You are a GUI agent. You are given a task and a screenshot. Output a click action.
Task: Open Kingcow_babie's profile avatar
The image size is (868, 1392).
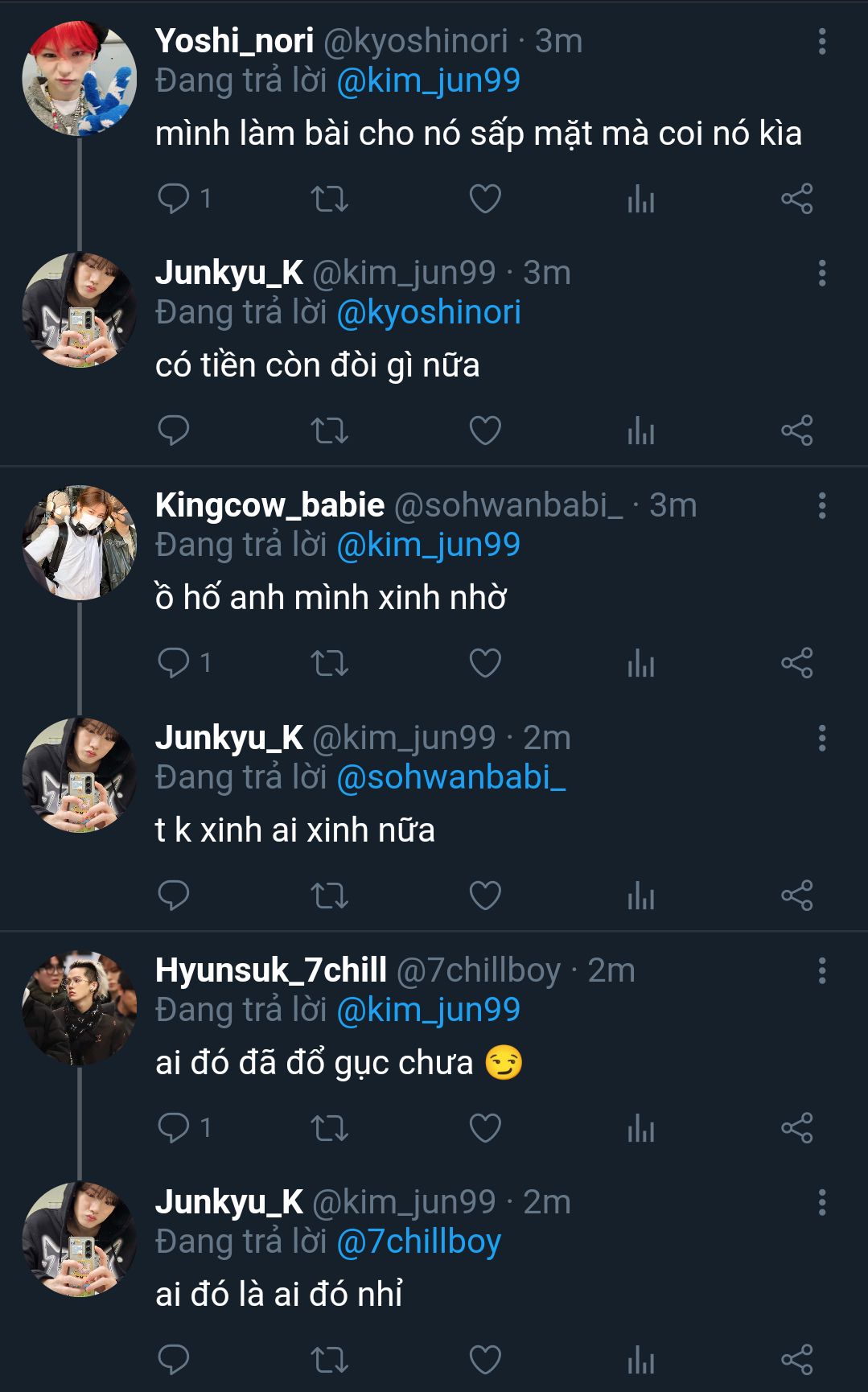pos(79,543)
